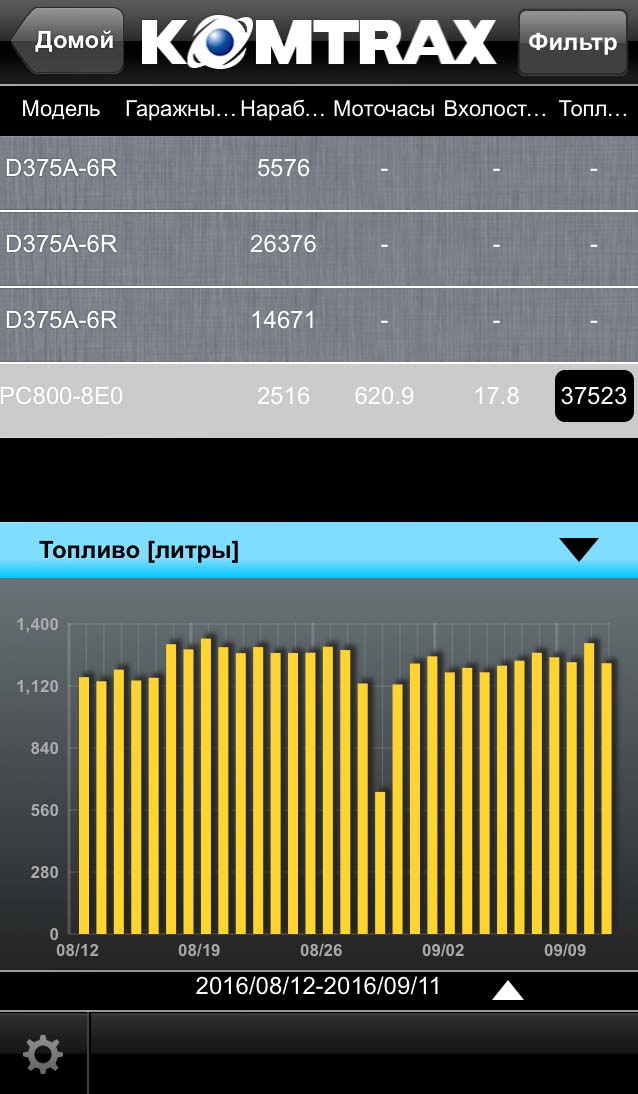This screenshot has width=638, height=1094.
Task: Select the D375A-6R row with 5576
Action: point(319,169)
